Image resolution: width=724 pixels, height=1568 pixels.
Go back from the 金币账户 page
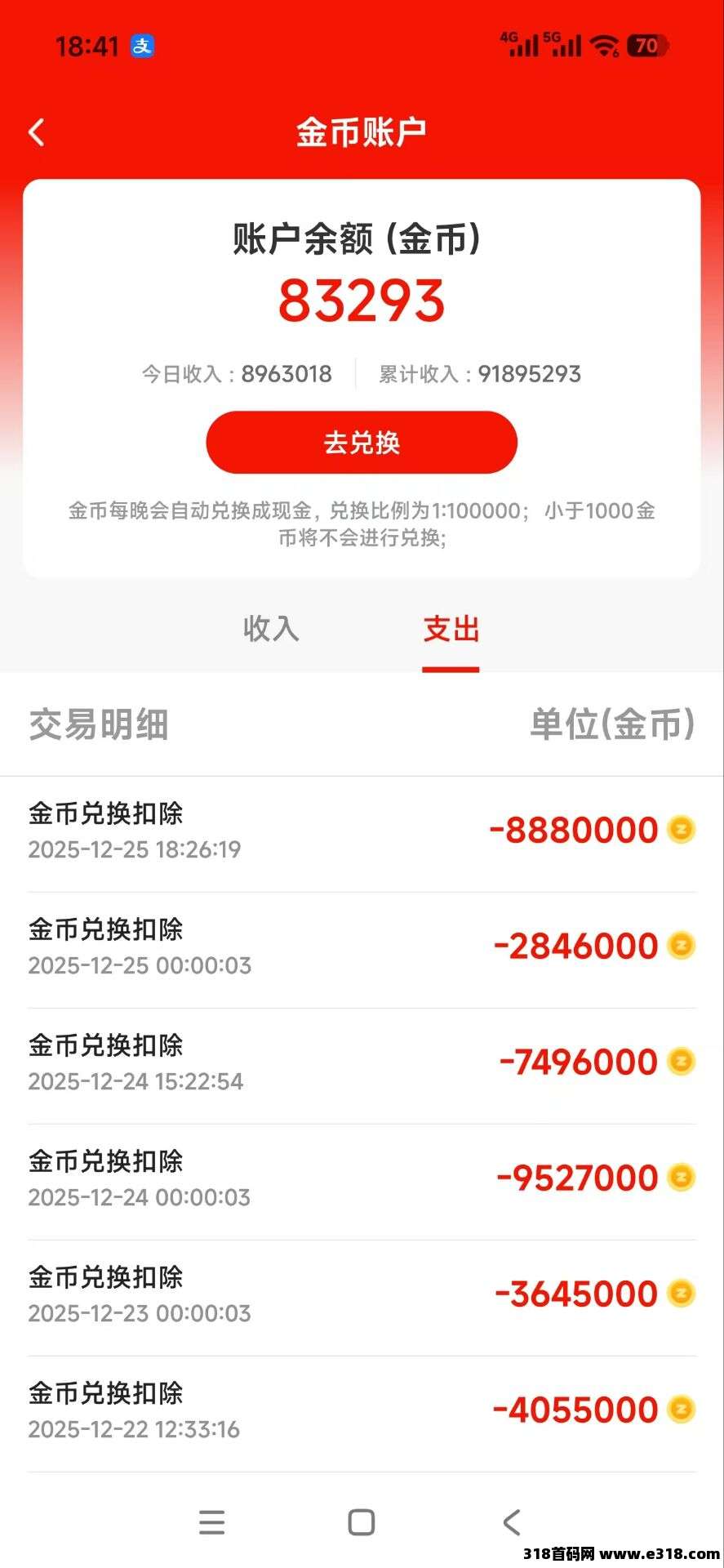point(37,132)
